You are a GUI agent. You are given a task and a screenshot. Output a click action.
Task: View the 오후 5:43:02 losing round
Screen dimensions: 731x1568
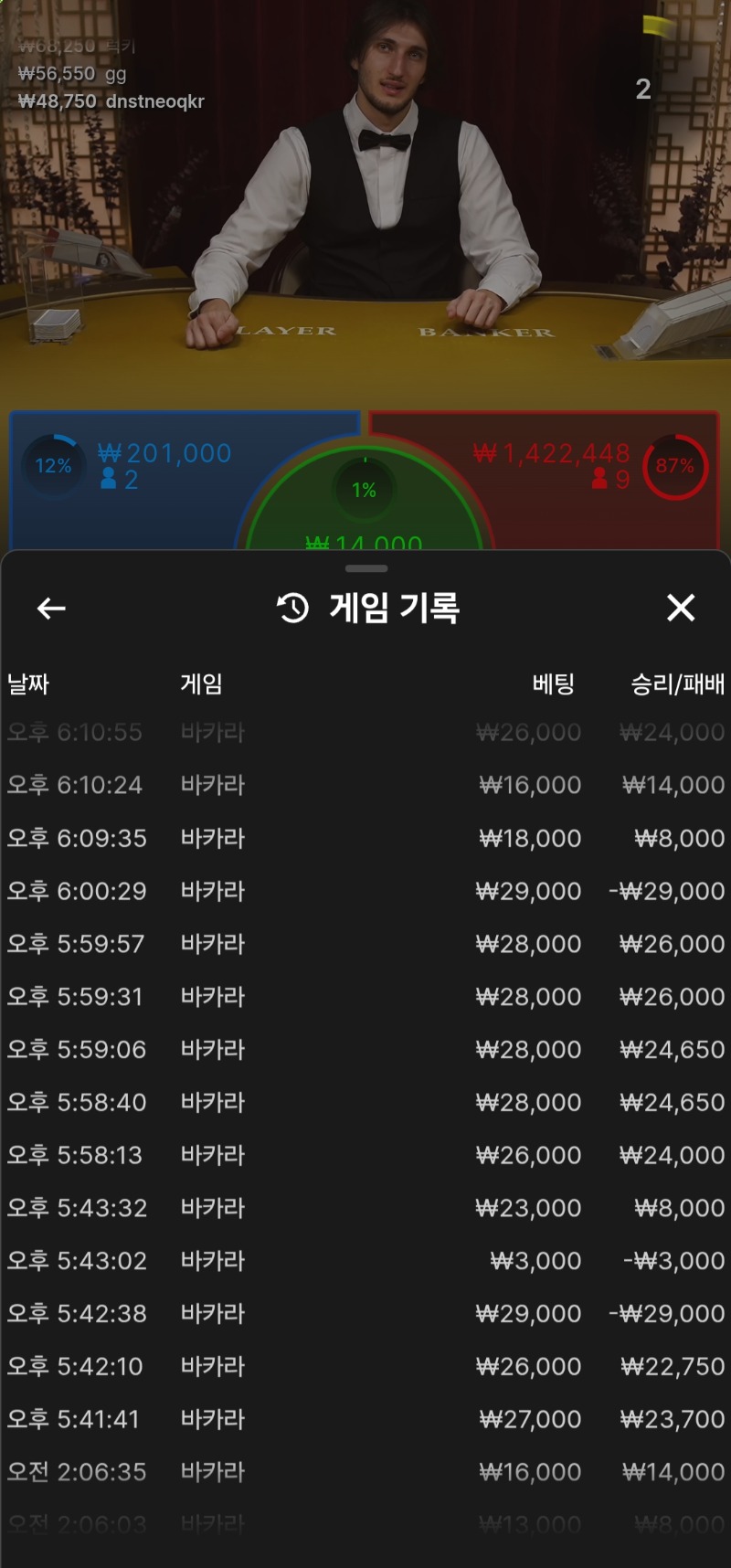pos(365,1261)
